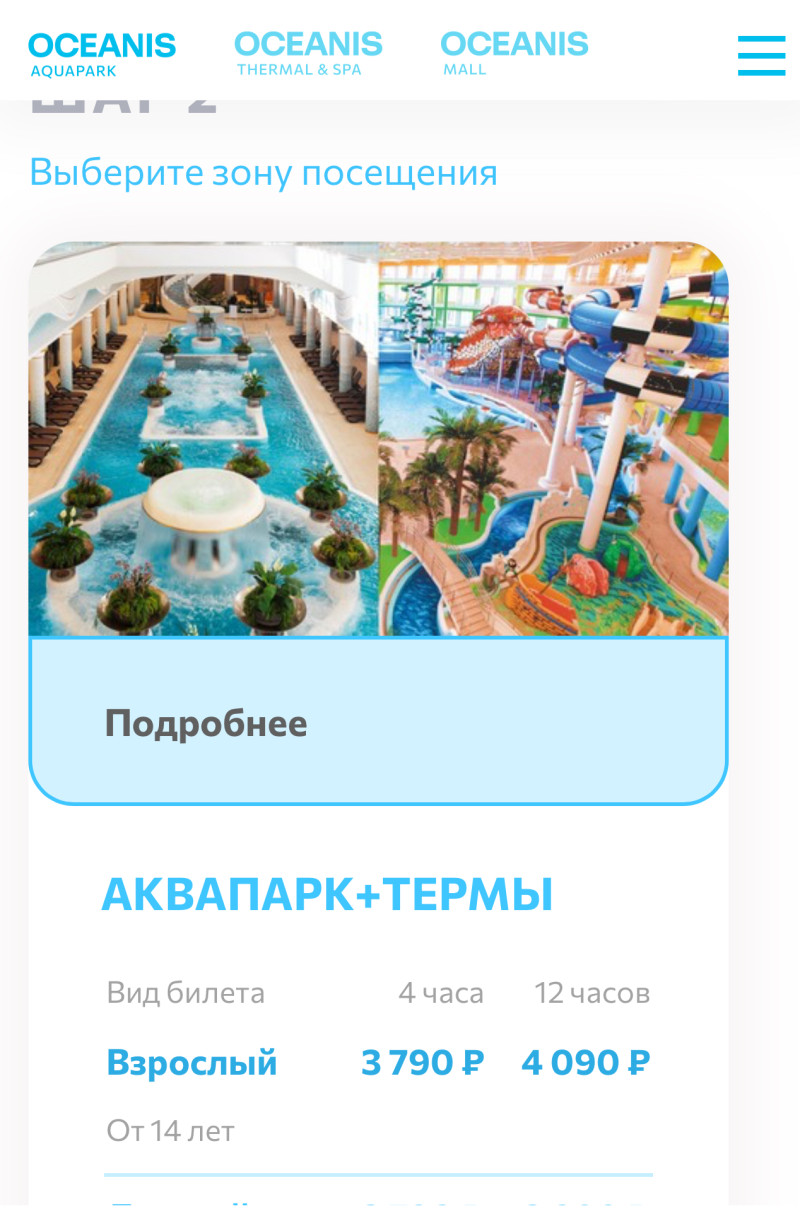Screen dimensions: 800x1216
Task: Go to Oceanis Aquapark site
Action: (x=102, y=54)
